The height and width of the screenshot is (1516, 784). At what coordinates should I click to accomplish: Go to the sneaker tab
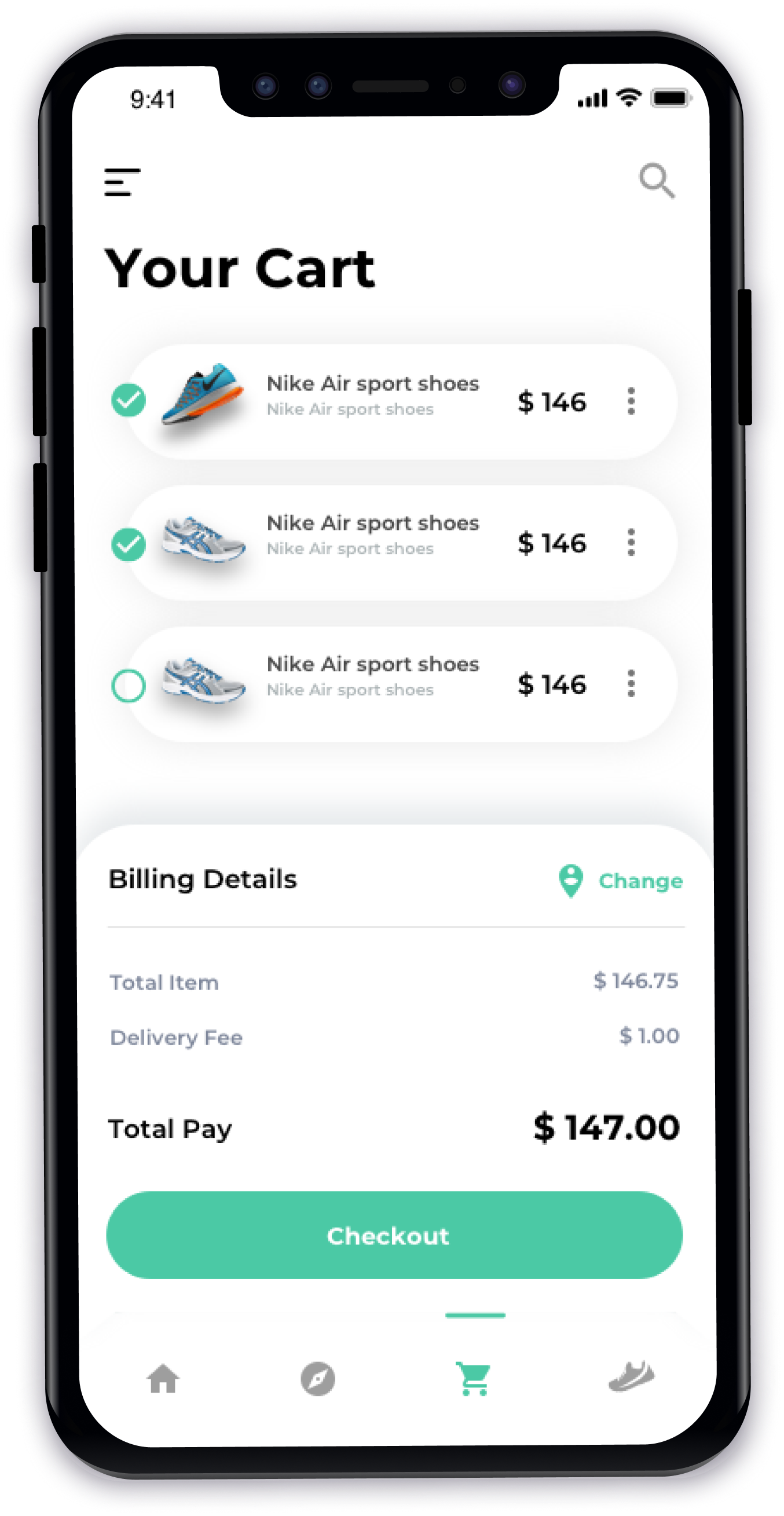click(631, 1377)
